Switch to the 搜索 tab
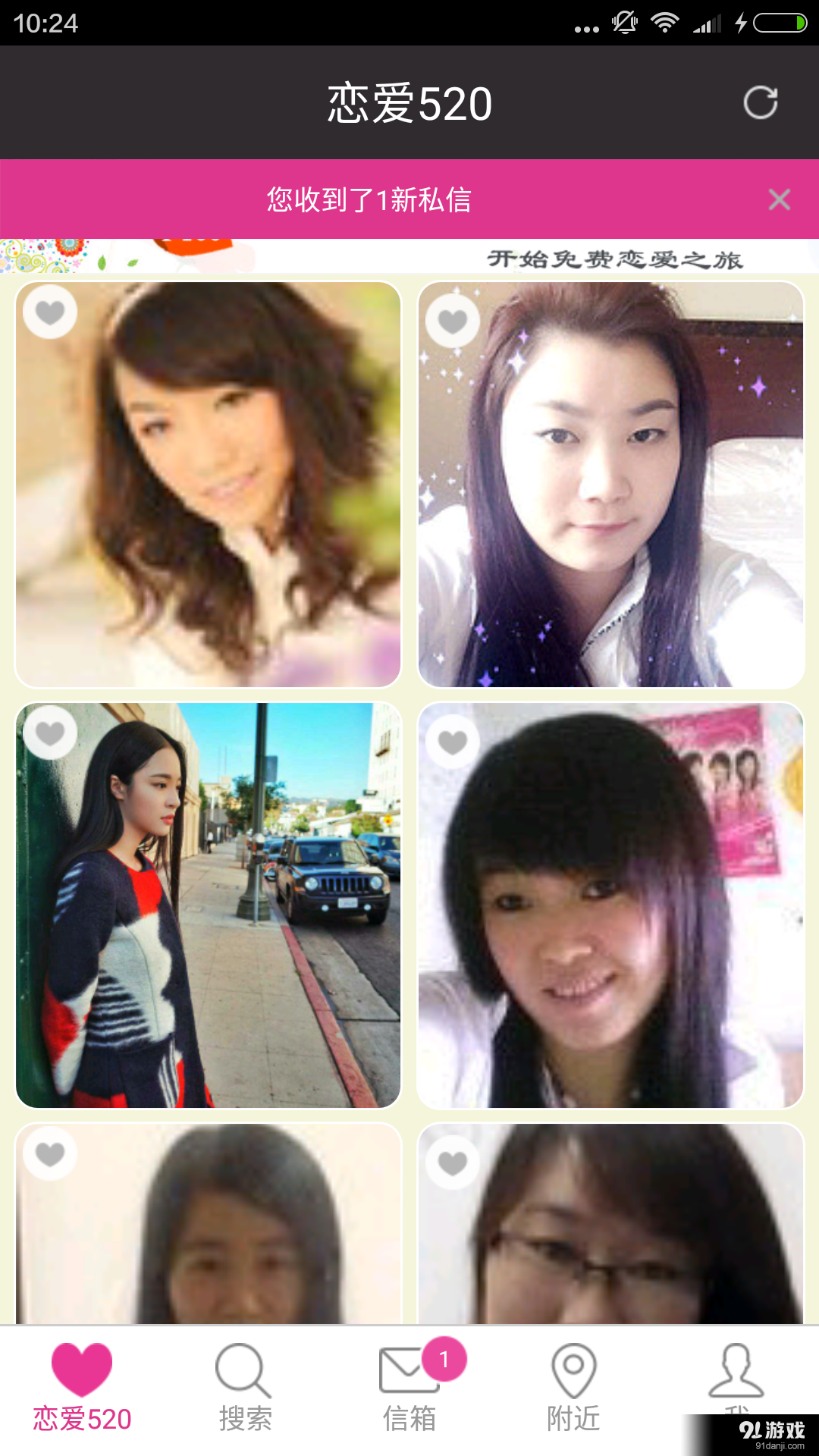819x1456 pixels. [x=244, y=1388]
